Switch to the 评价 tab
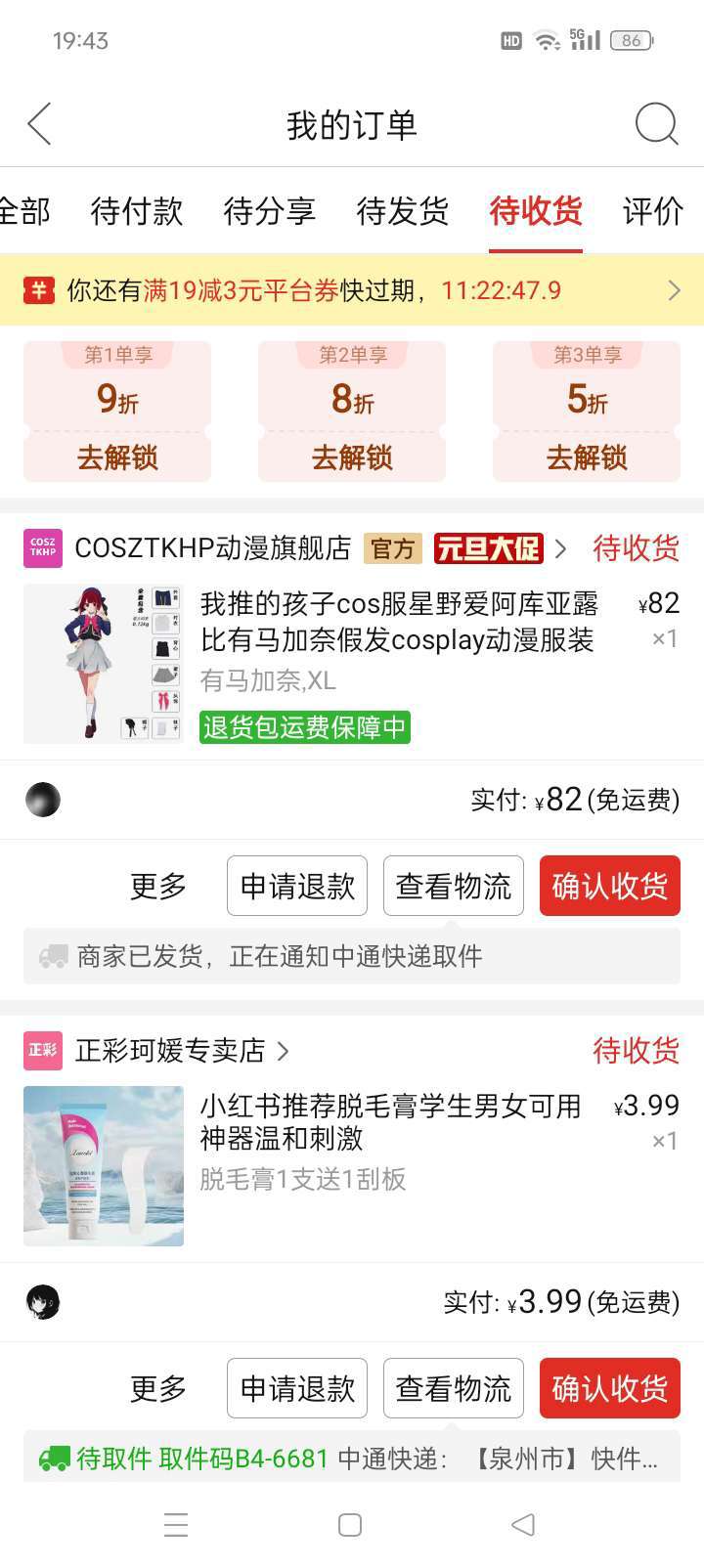Image resolution: width=704 pixels, height=1568 pixels. [x=653, y=210]
